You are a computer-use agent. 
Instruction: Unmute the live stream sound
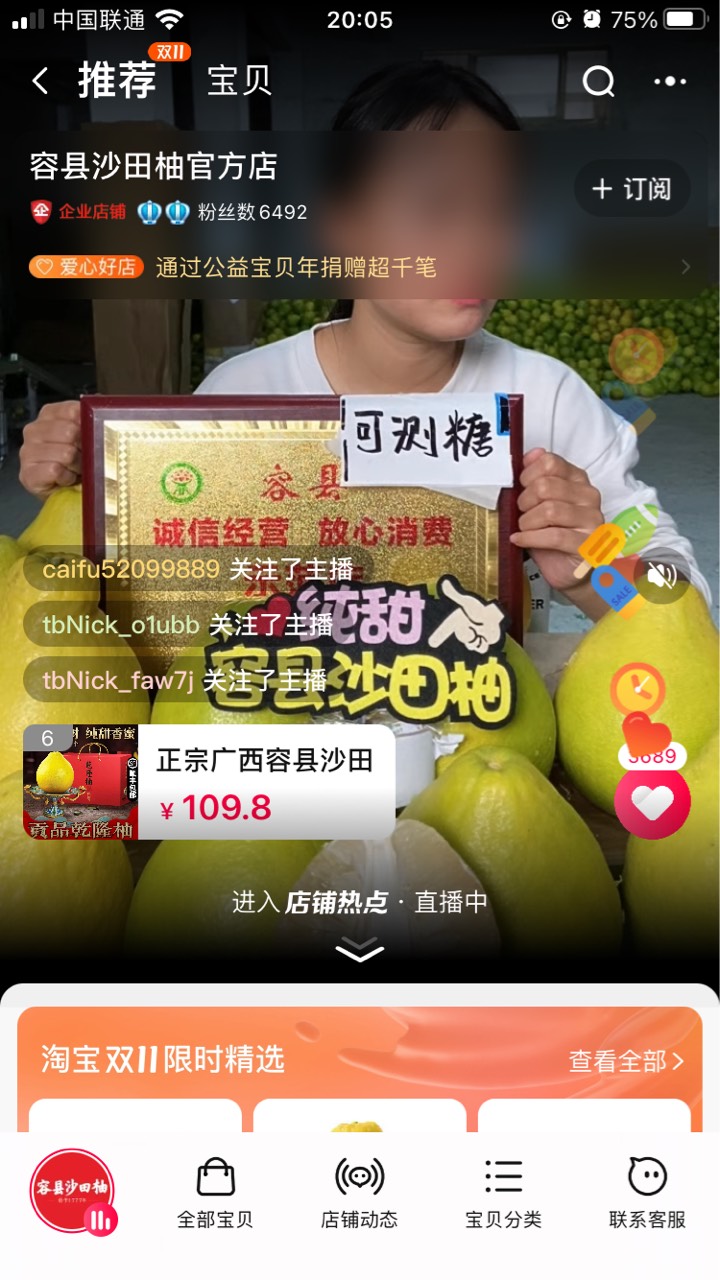coord(661,575)
